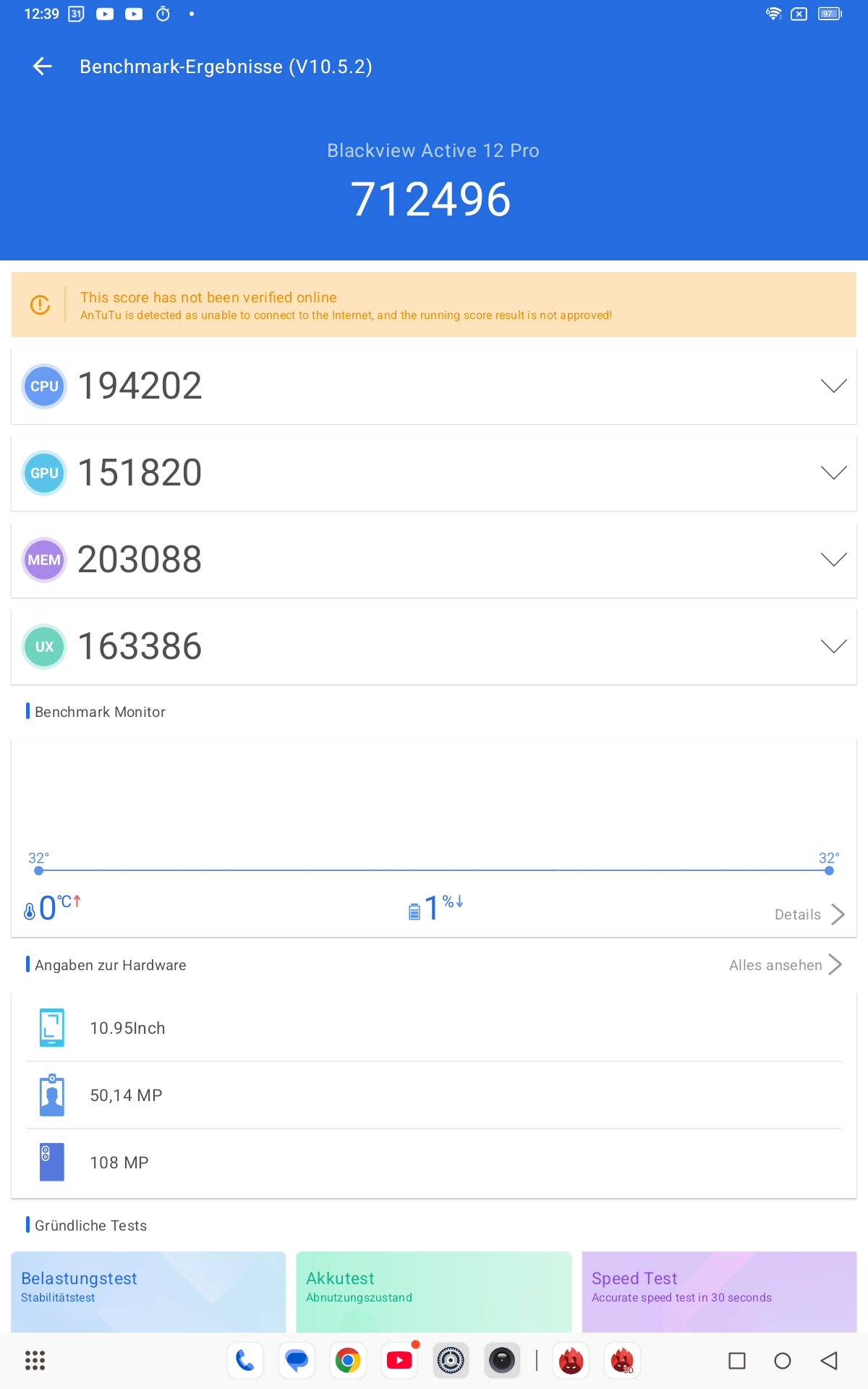This screenshot has height=1389, width=868.
Task: Open the Akkutest card
Action: pos(434,1292)
